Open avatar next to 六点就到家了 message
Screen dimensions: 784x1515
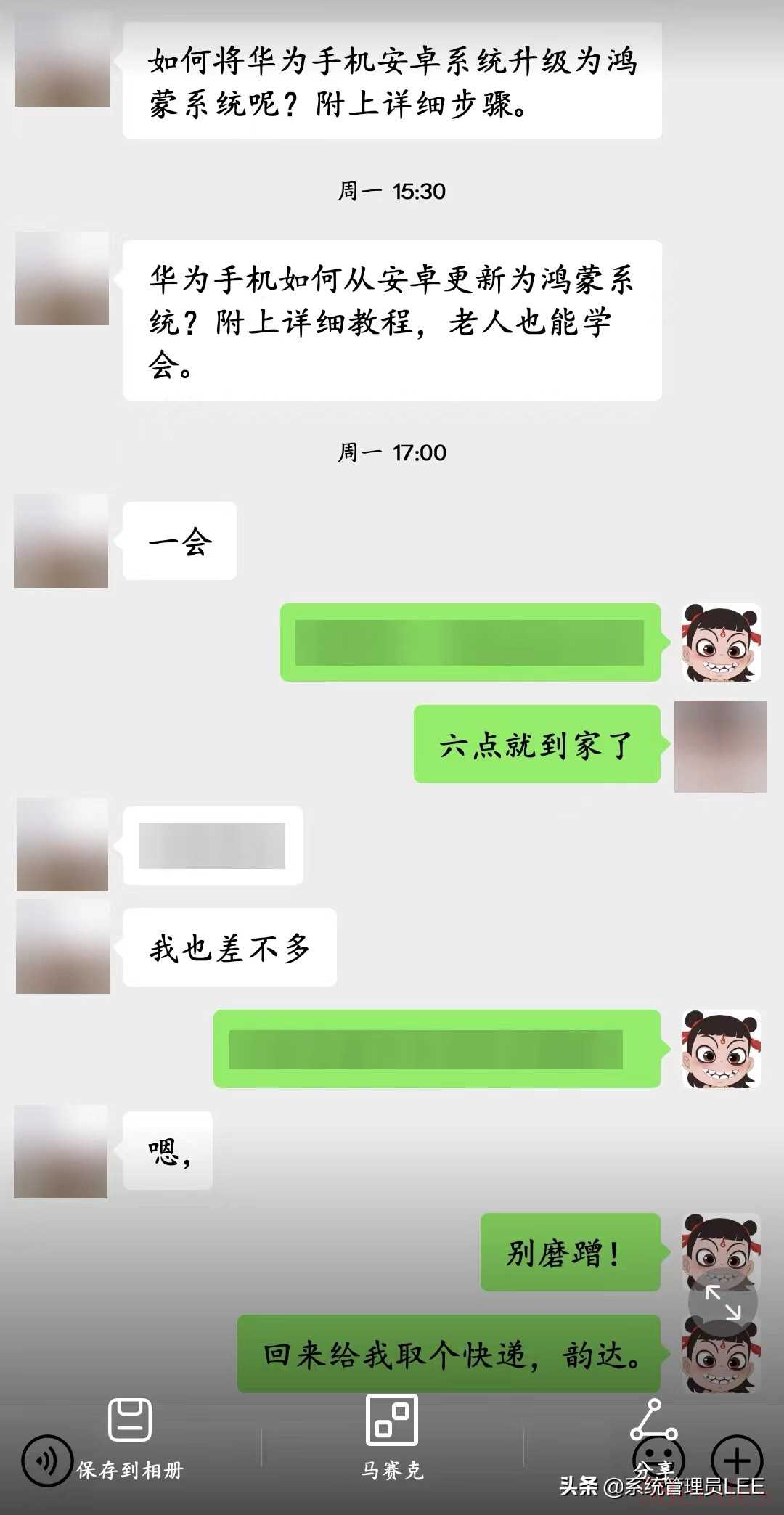pyautogui.click(x=720, y=746)
